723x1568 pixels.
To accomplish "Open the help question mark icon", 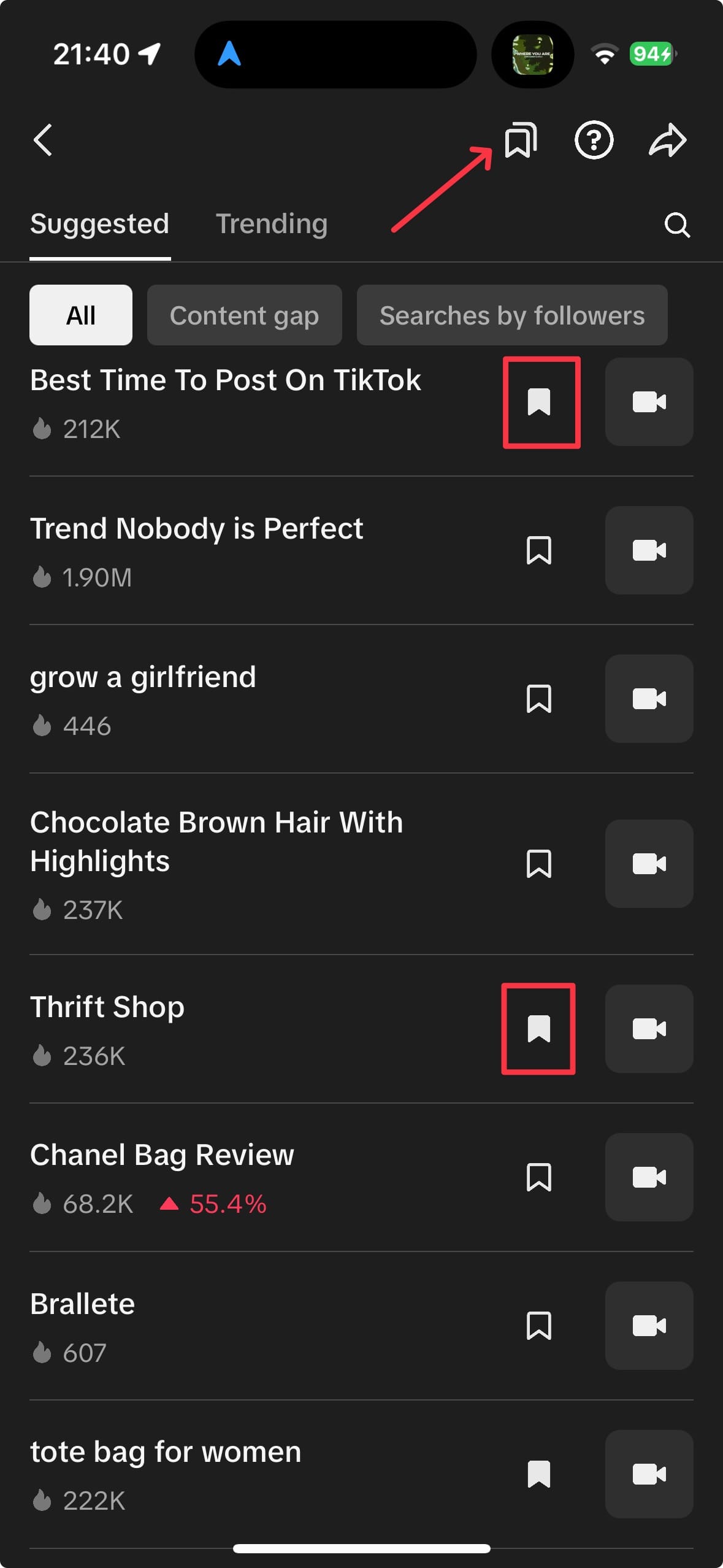I will click(x=594, y=140).
